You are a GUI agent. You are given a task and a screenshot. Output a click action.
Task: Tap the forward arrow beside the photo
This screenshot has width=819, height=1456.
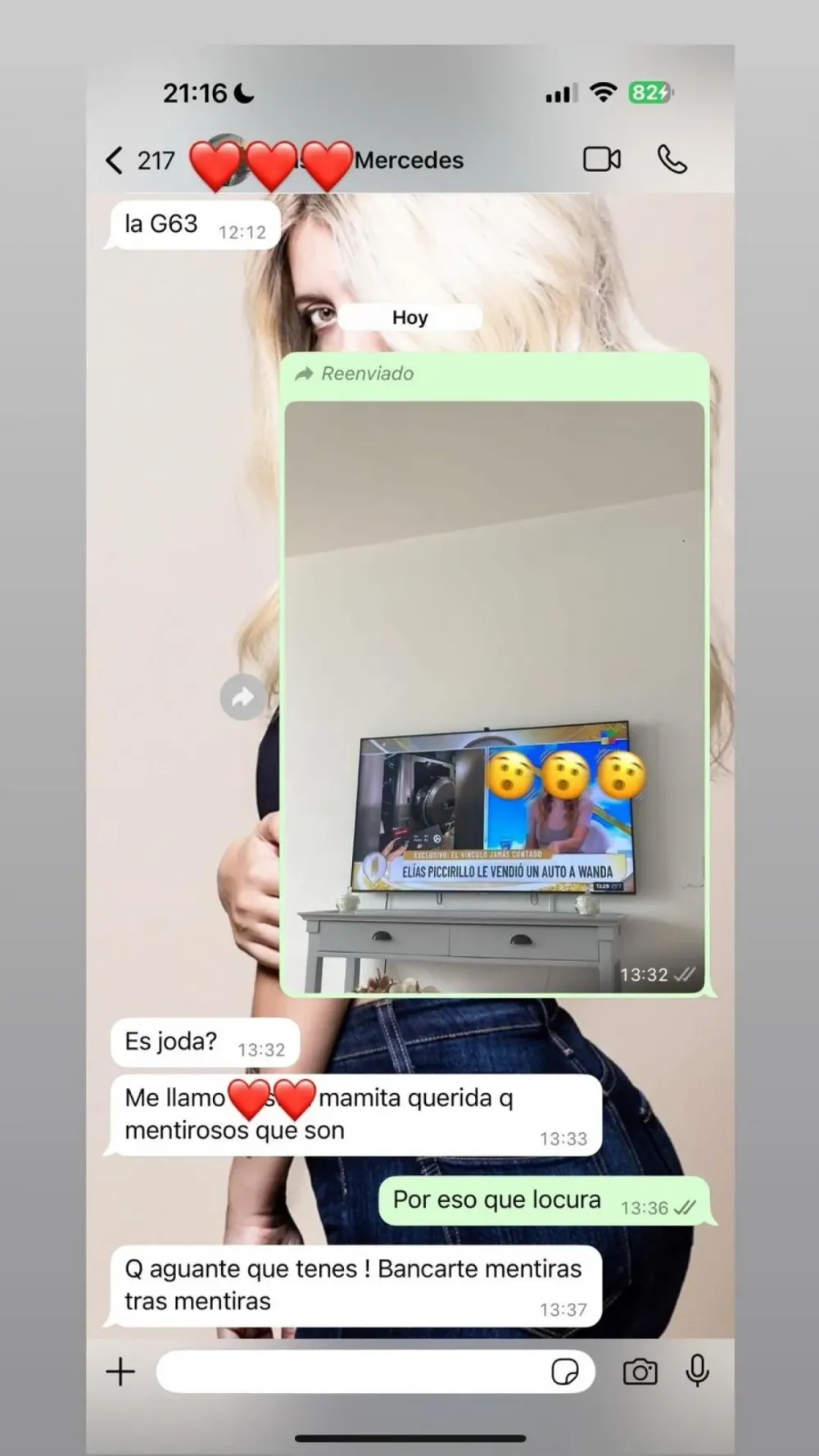[x=243, y=697]
